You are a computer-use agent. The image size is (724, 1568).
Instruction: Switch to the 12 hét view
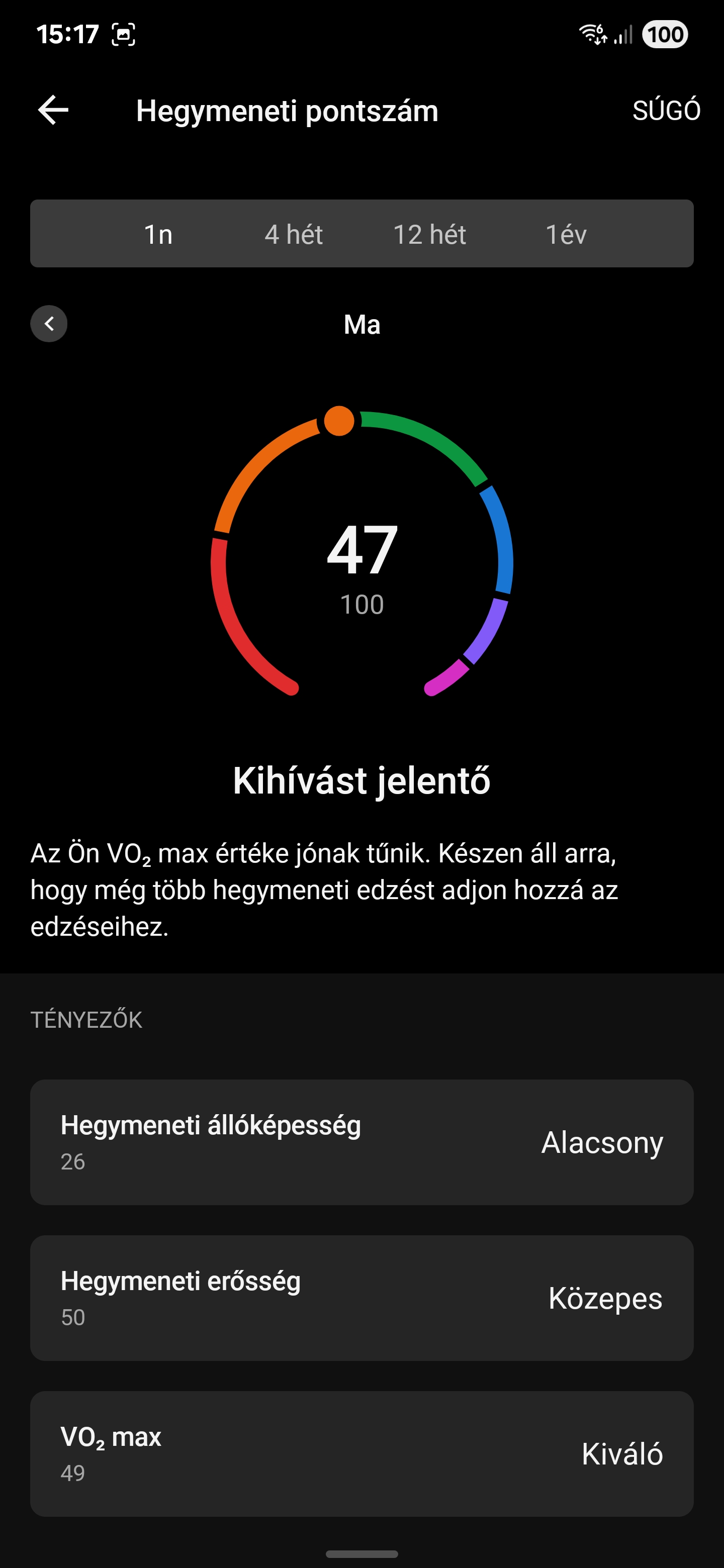coord(430,234)
